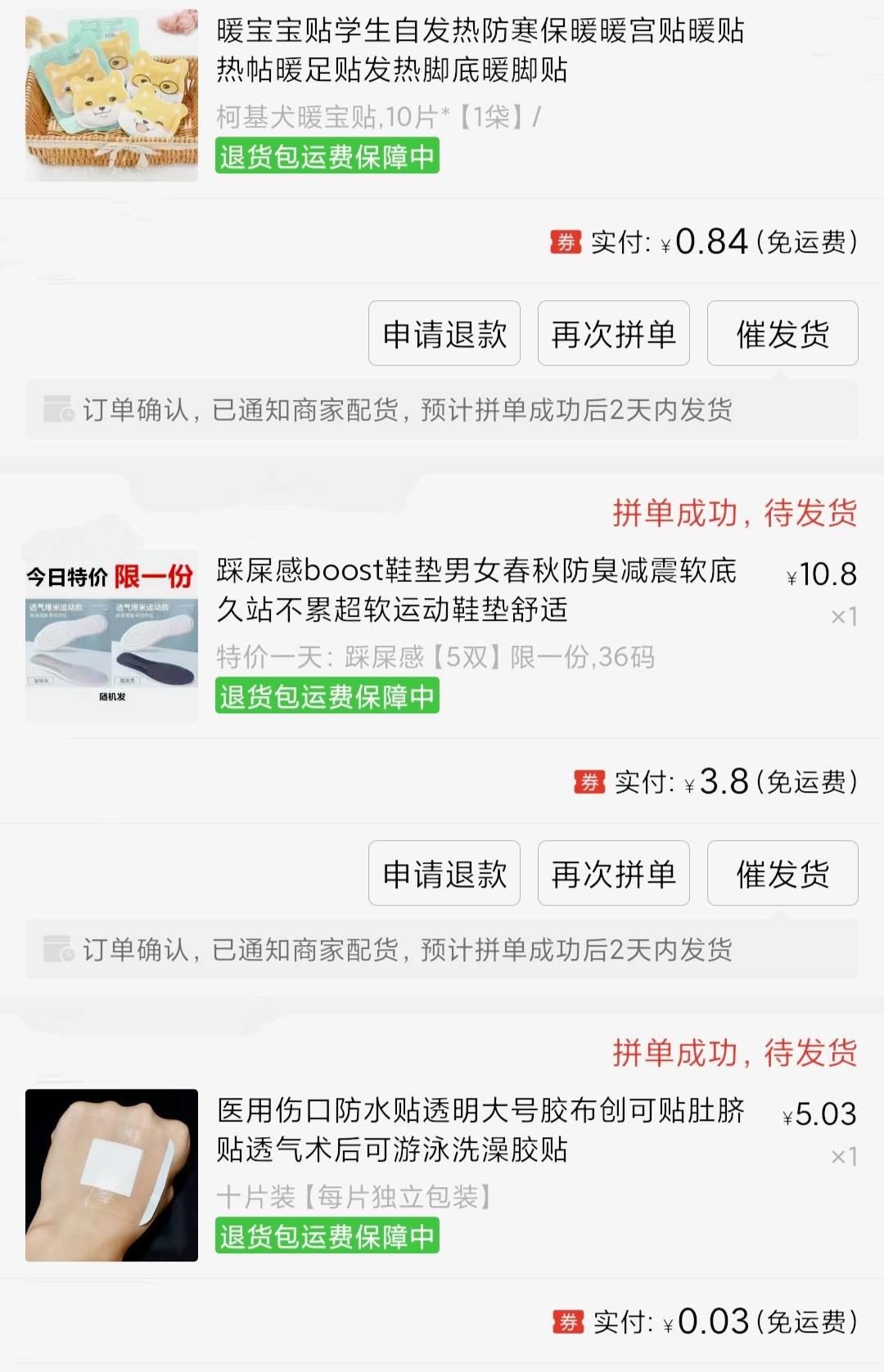This screenshot has width=884, height=1372.
Task: Click the 拼单成功，待发货 status on insole order
Action: [735, 515]
